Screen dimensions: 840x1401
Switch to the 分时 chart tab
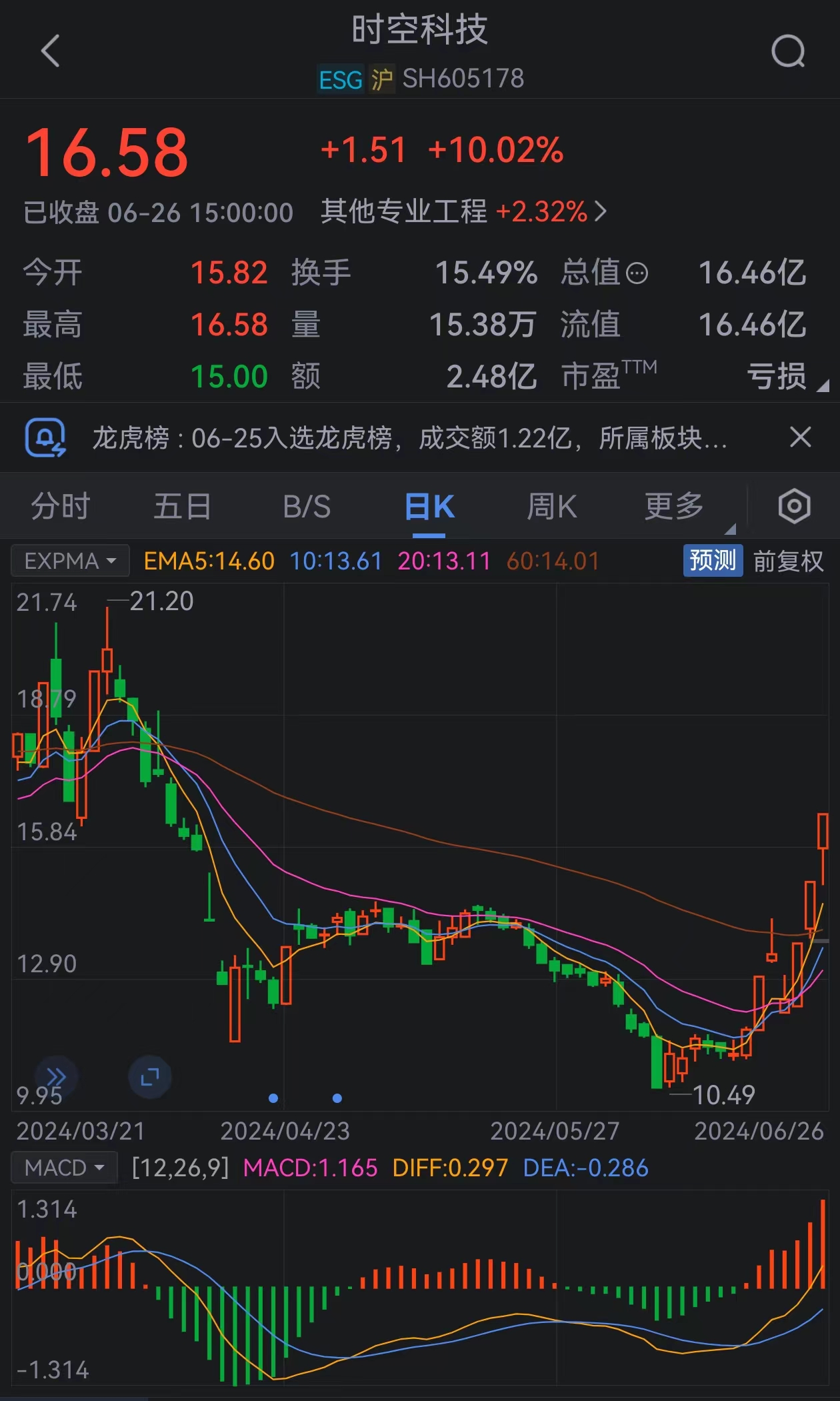60,506
